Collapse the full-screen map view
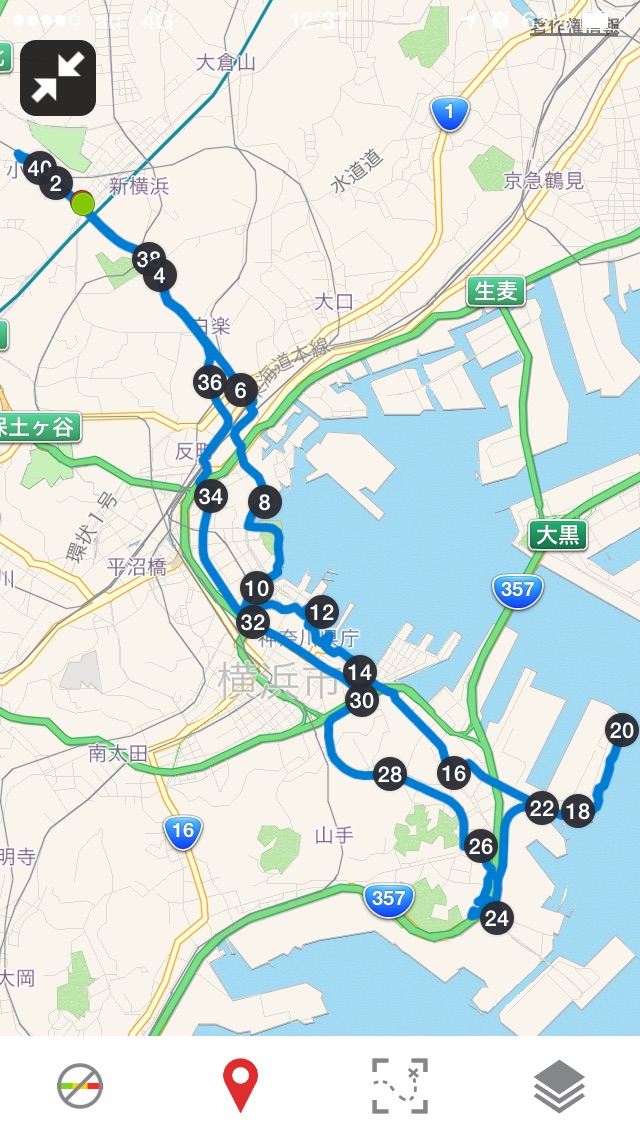 (58, 78)
